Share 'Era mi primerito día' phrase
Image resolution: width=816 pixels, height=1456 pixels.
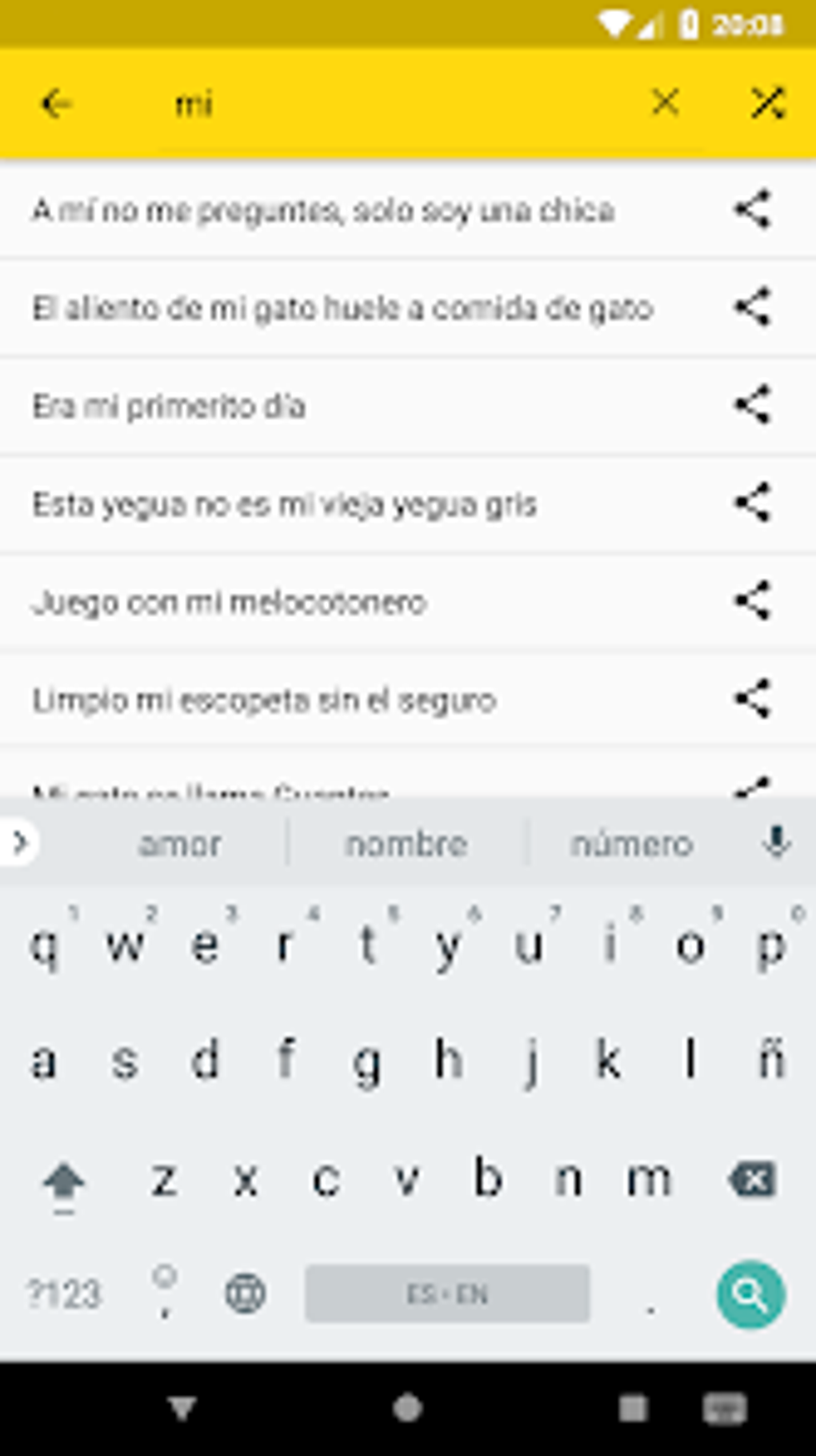pos(753,405)
